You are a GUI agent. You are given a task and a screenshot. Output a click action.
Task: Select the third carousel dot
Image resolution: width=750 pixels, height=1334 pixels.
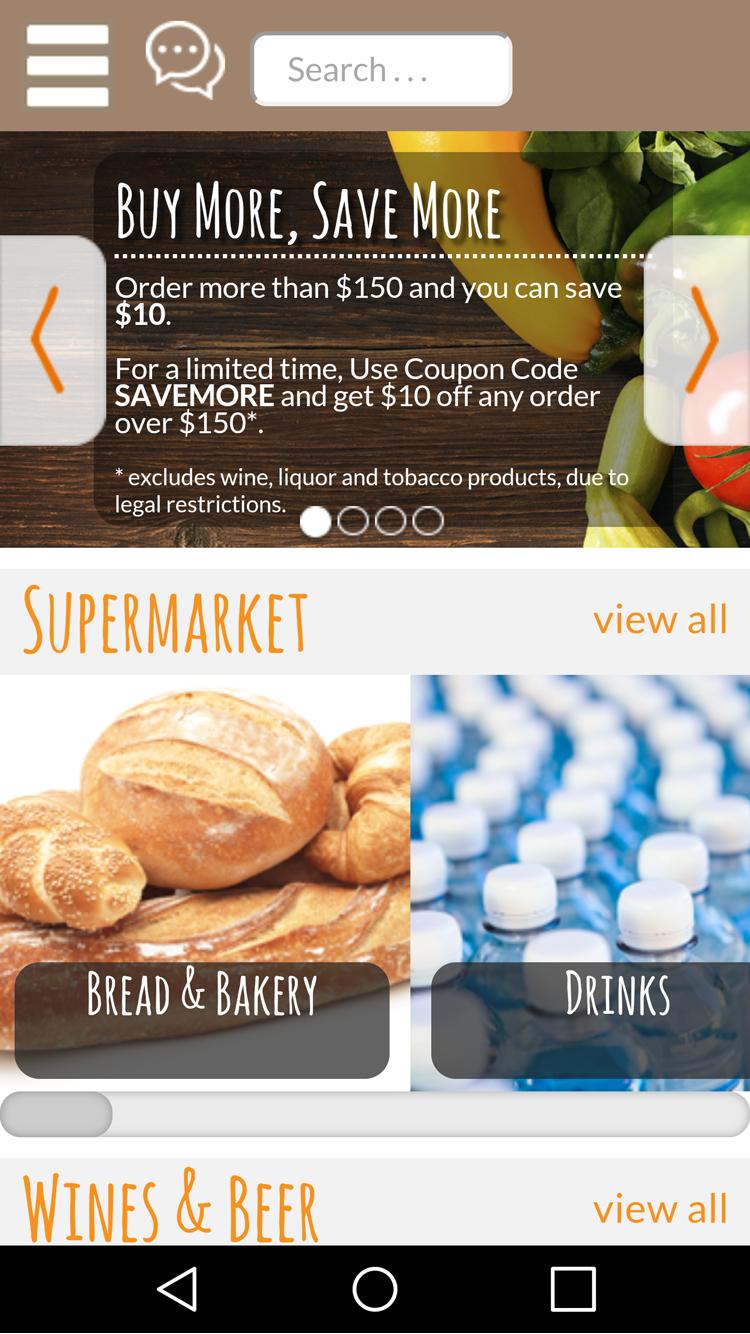pos(391,522)
